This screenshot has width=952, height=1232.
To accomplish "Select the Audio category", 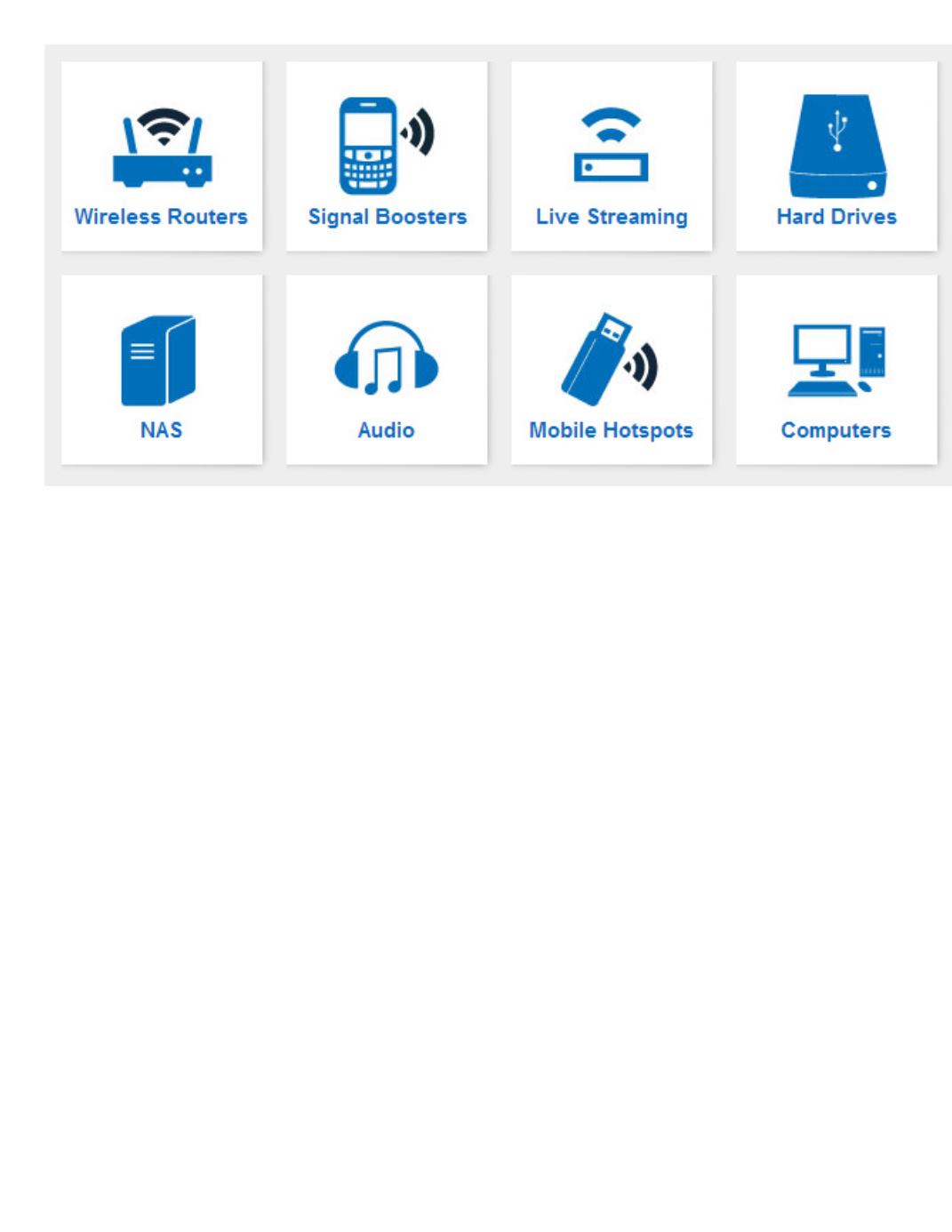I will point(387,370).
